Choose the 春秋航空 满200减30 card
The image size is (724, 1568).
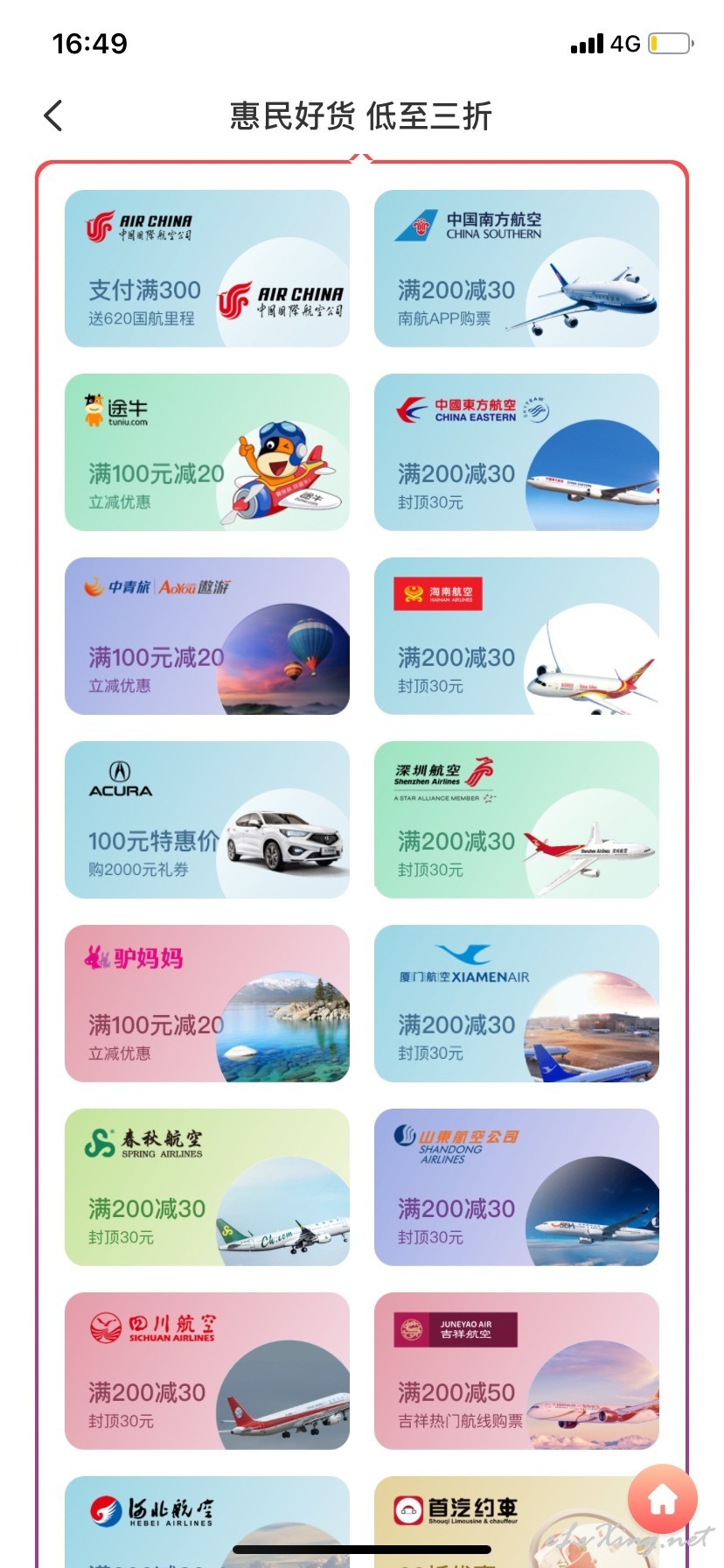point(207,1187)
